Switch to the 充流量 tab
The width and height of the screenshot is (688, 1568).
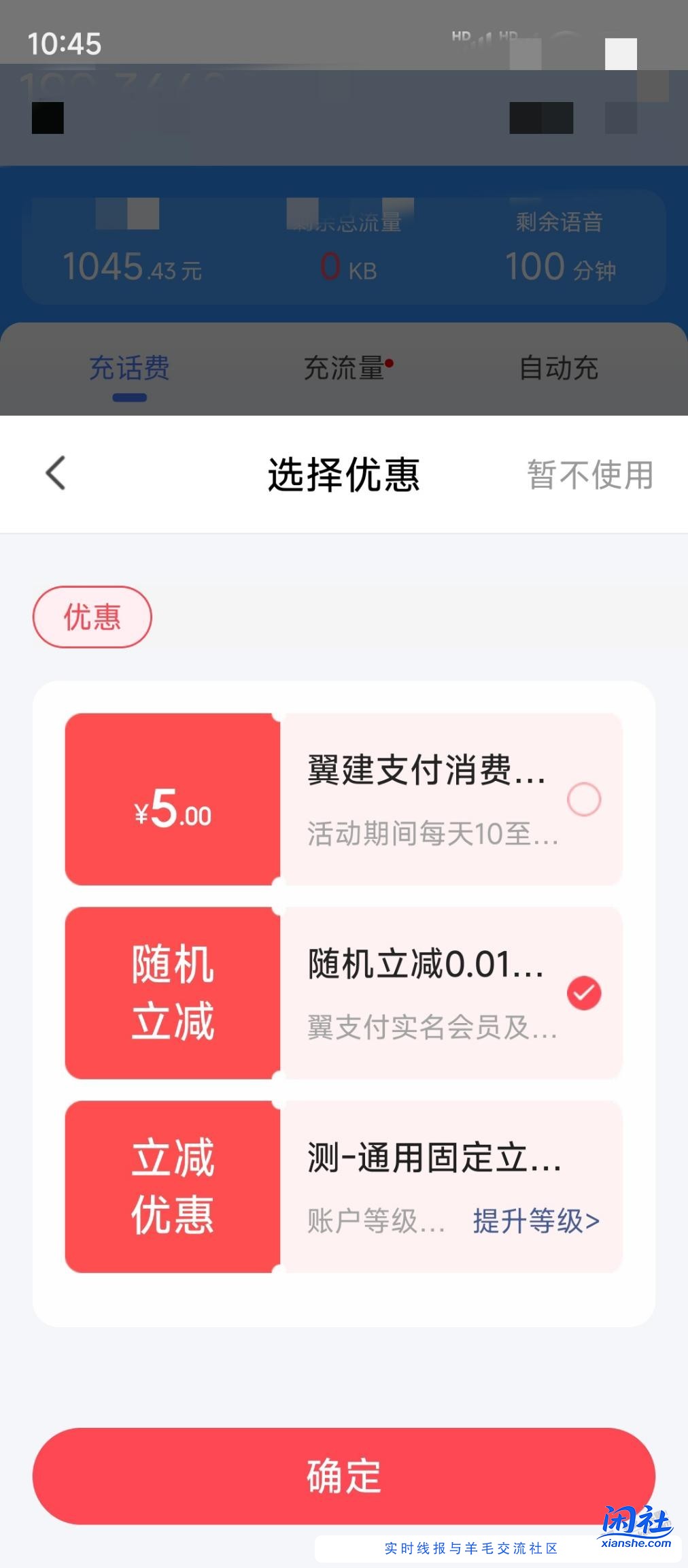point(343,368)
